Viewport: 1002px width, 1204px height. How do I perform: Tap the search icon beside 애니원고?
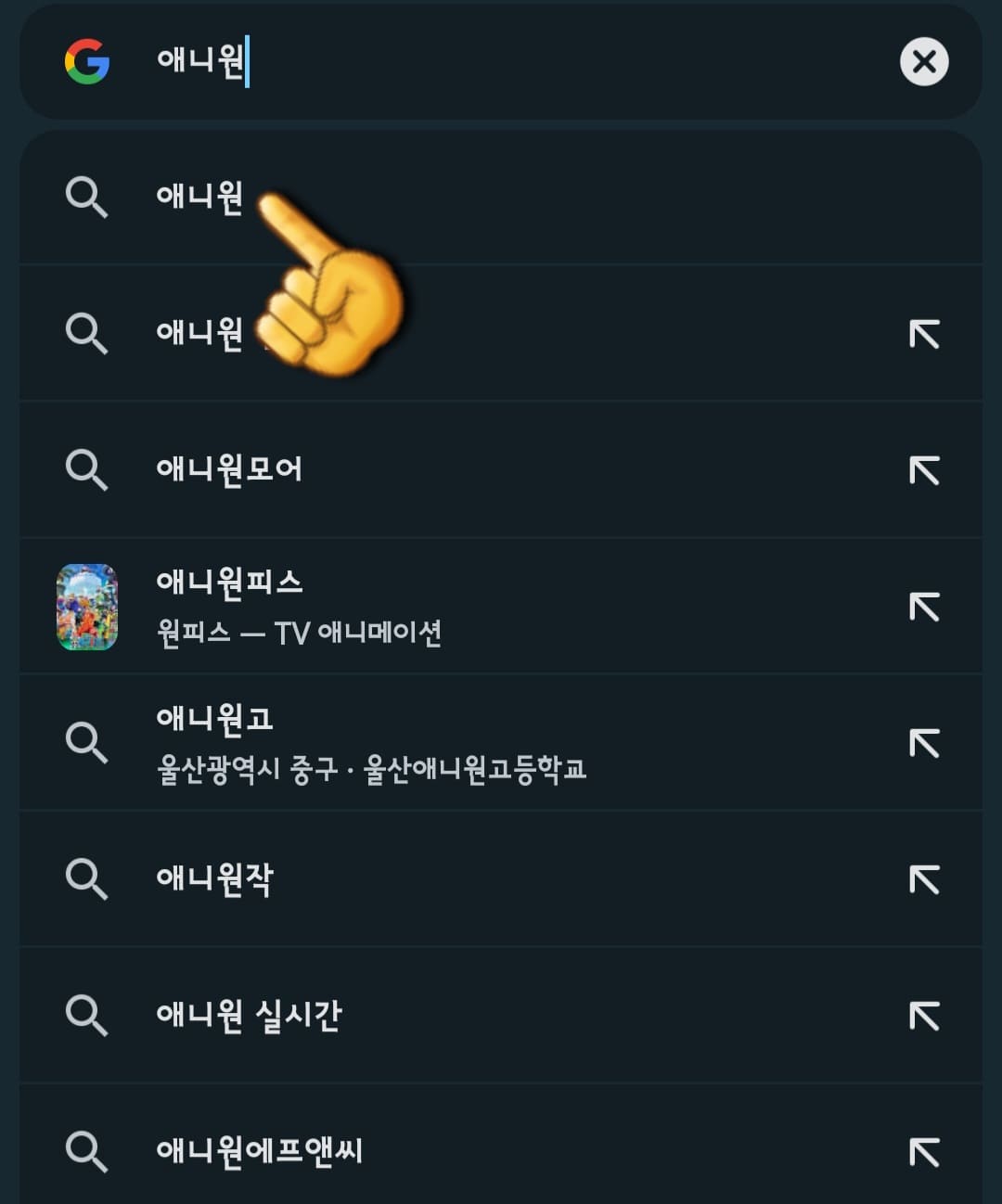tap(88, 741)
